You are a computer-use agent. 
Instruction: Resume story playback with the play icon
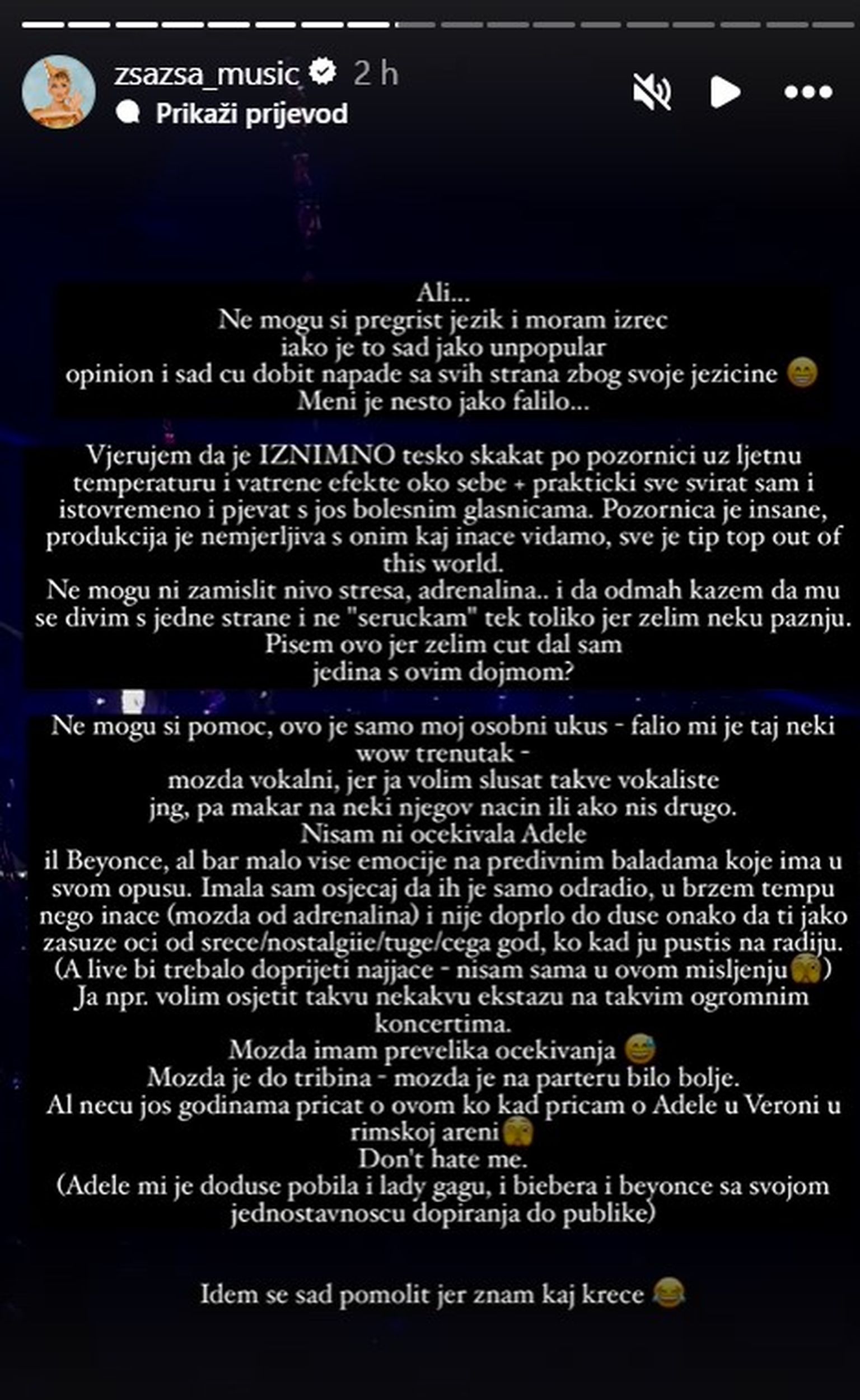pyautogui.click(x=725, y=92)
